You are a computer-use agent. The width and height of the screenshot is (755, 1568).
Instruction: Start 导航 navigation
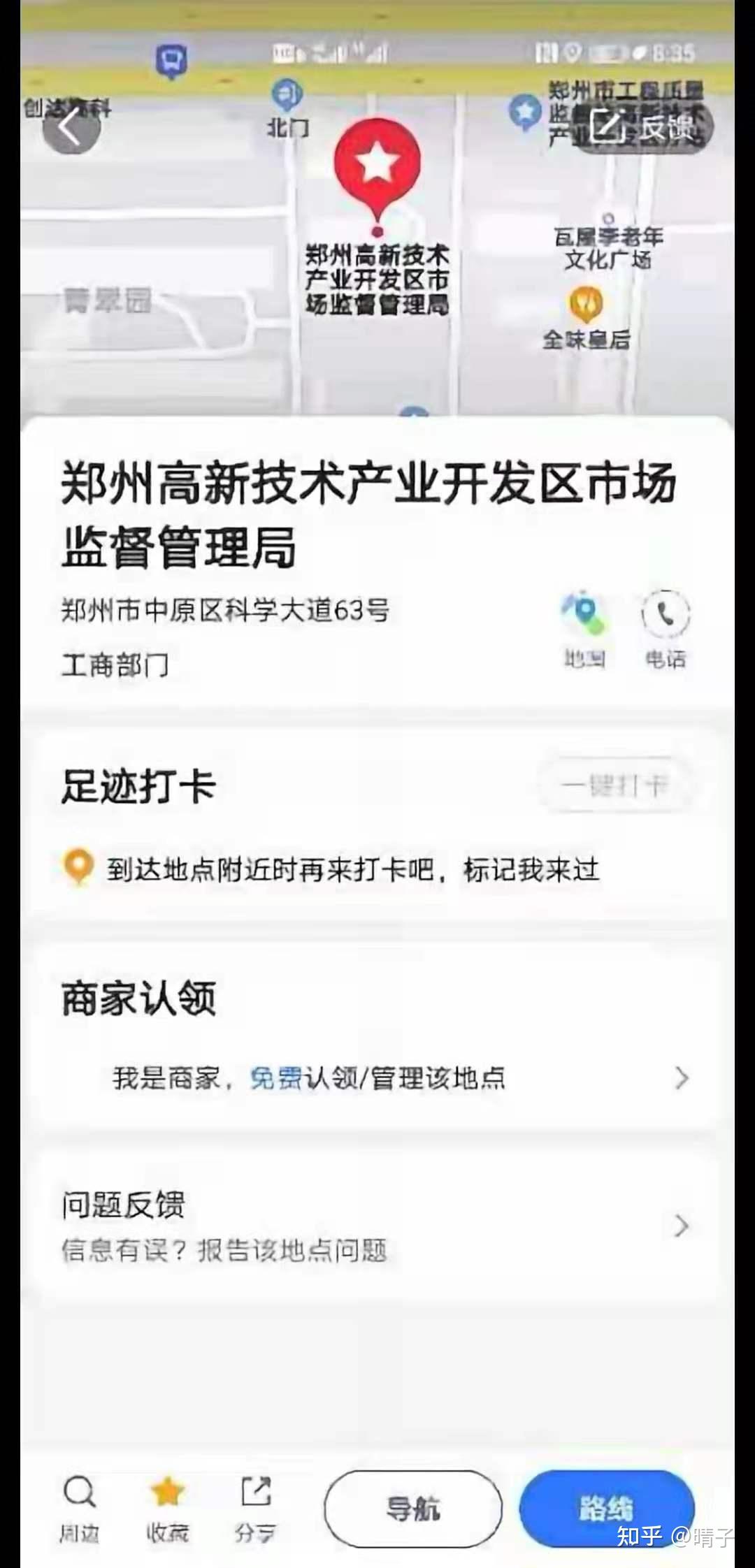pyautogui.click(x=413, y=1509)
